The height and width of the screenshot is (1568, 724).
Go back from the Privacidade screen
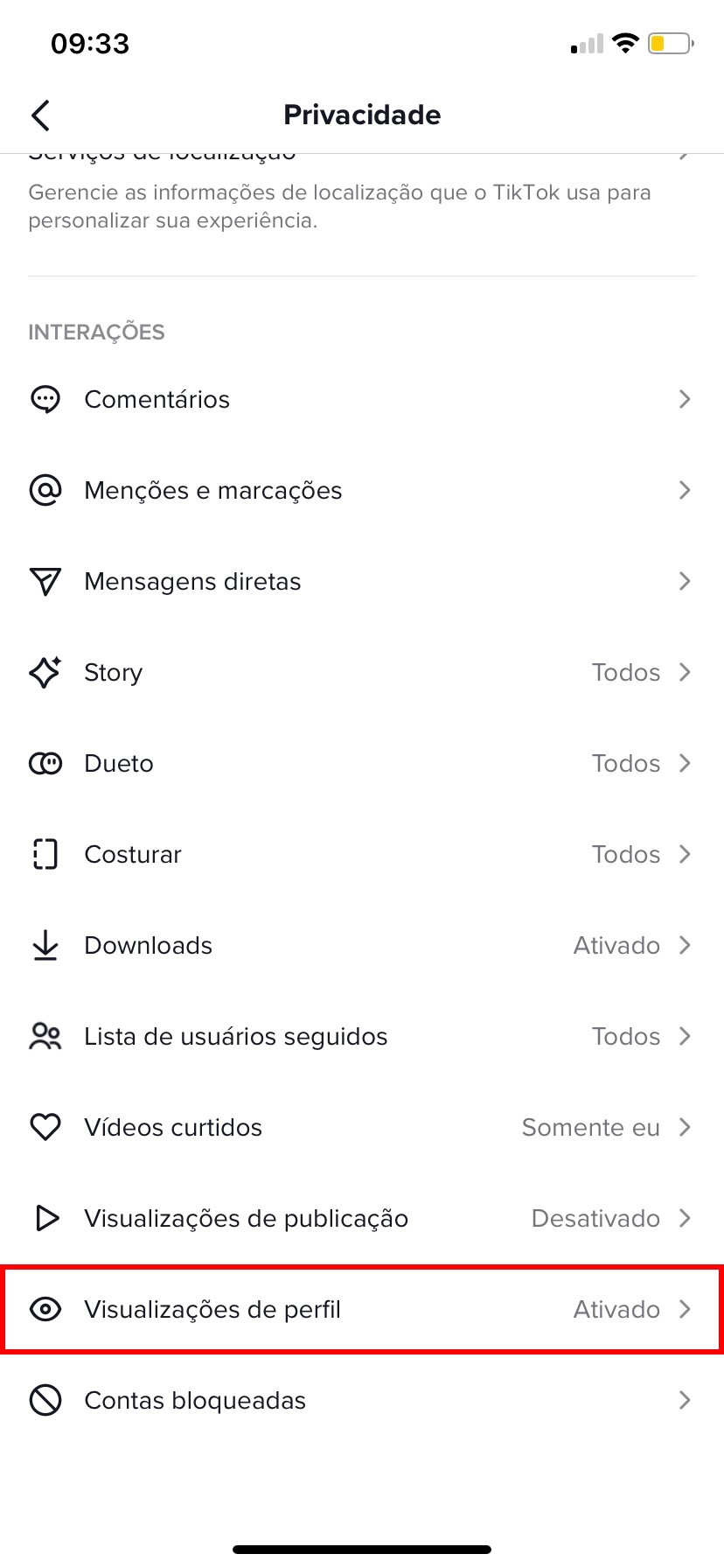41,115
